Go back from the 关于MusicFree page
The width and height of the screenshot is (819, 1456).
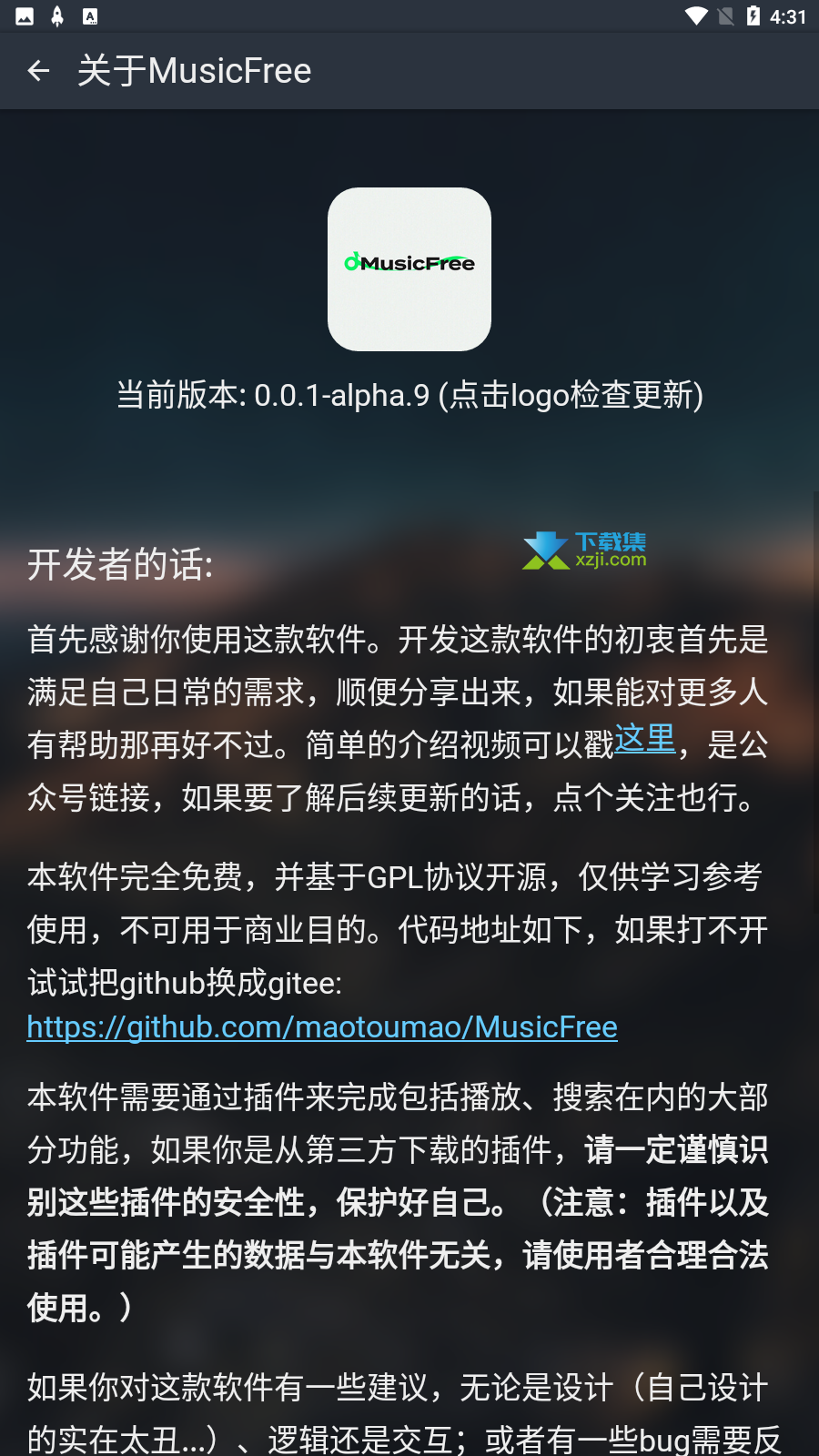38,71
